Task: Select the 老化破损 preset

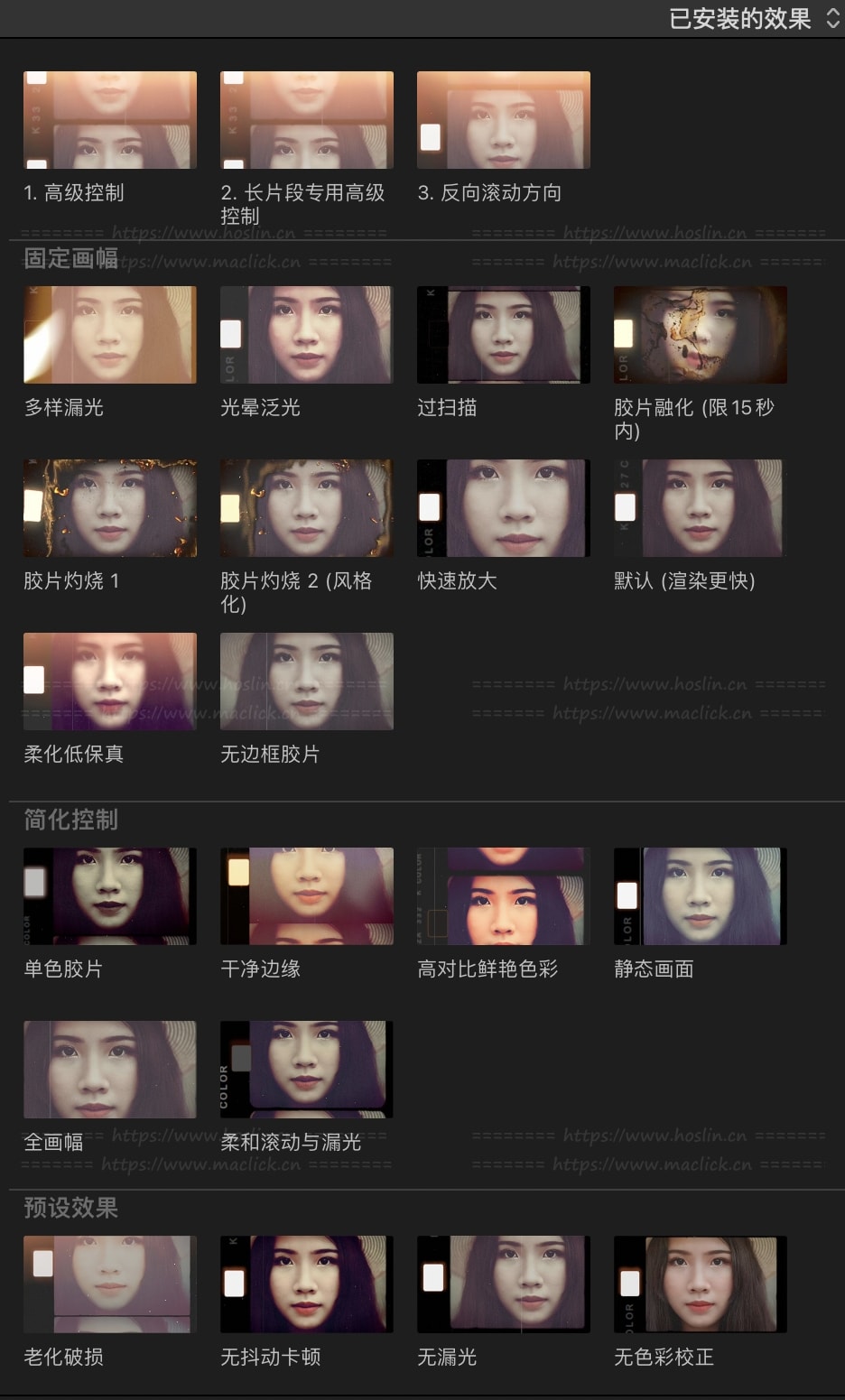Action: click(x=110, y=1284)
